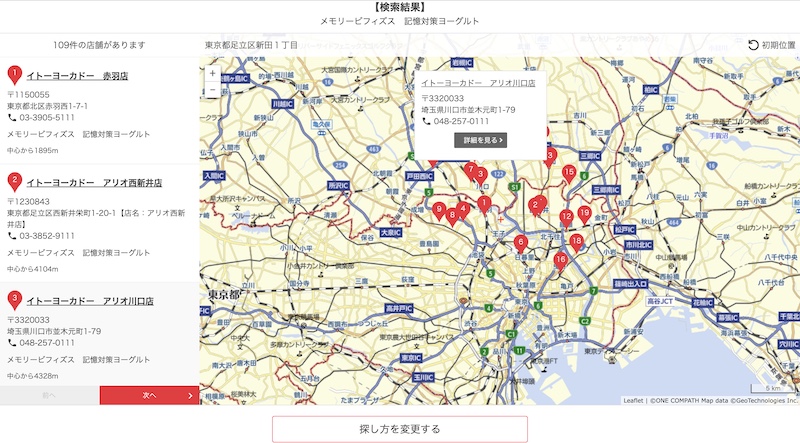Select map pin number 15
The height and width of the screenshot is (443, 800).
click(x=569, y=173)
